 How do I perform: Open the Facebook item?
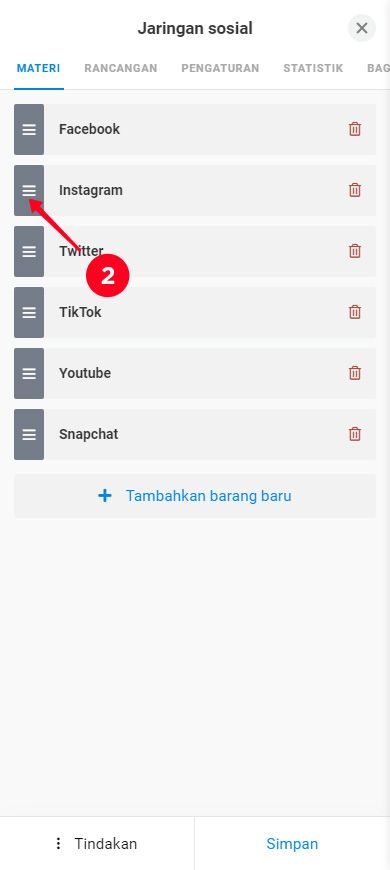tap(195, 129)
